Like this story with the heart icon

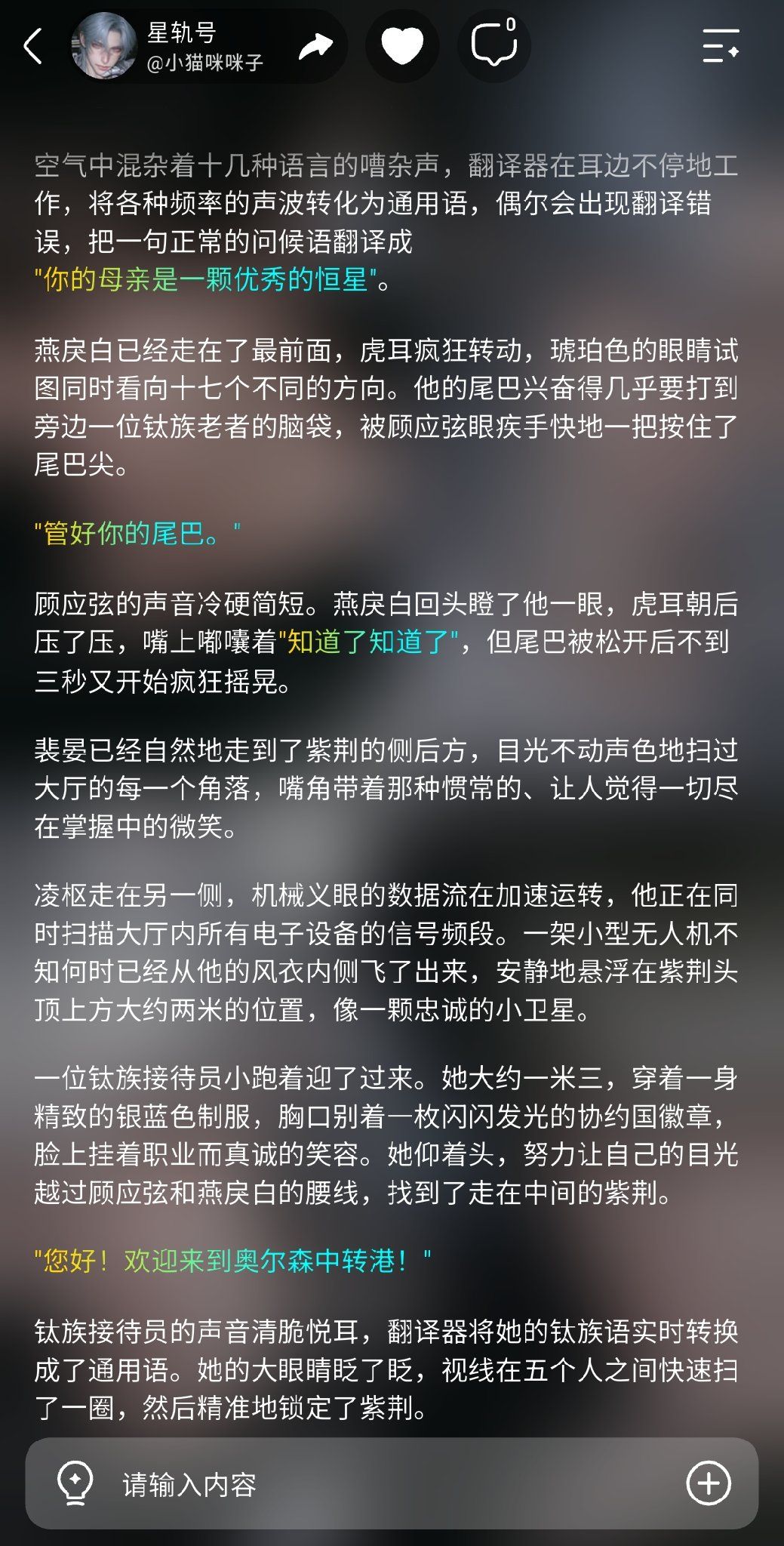(x=402, y=46)
